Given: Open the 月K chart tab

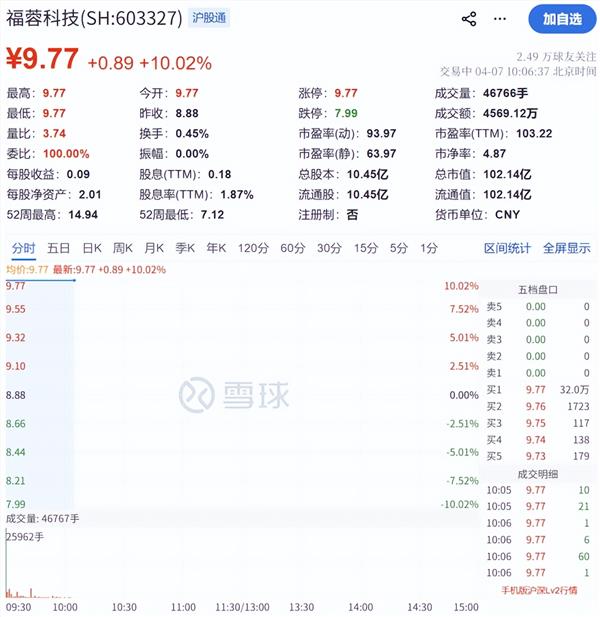Looking at the screenshot, I should (154, 248).
